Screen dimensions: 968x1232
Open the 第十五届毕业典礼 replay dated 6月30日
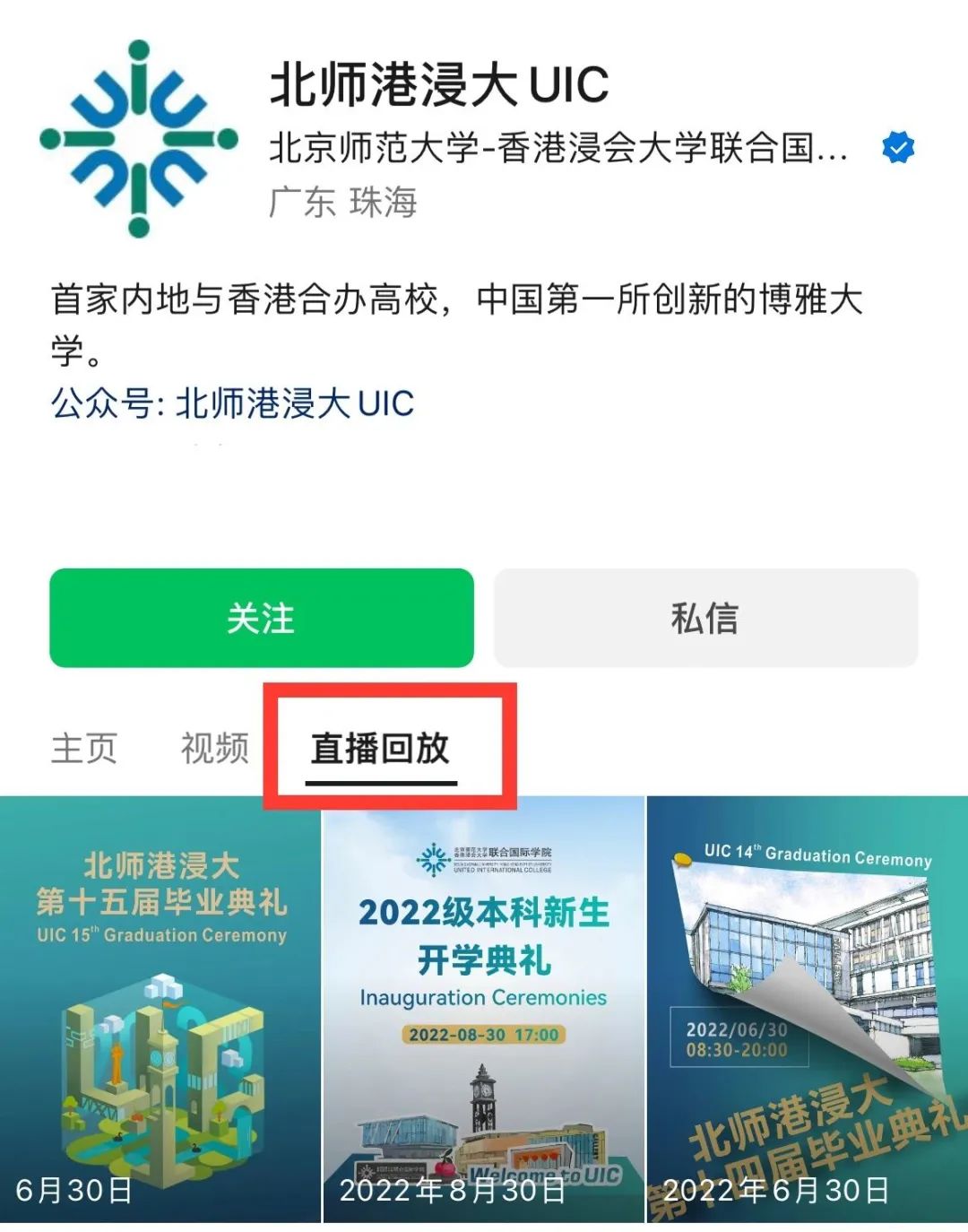point(160,1009)
